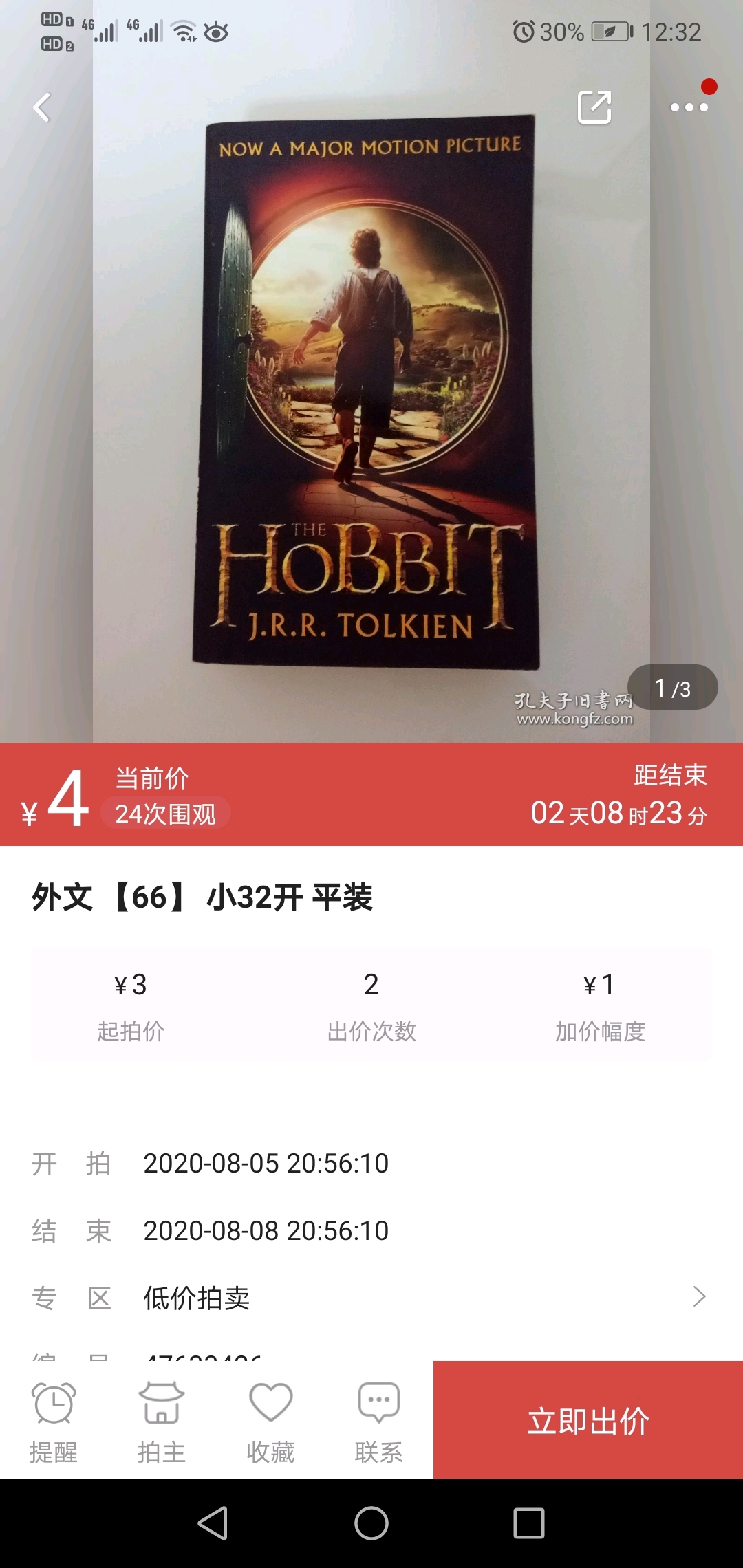Image resolution: width=743 pixels, height=1568 pixels.
Task: Set an auction reminder (提醒)
Action: [54, 1422]
